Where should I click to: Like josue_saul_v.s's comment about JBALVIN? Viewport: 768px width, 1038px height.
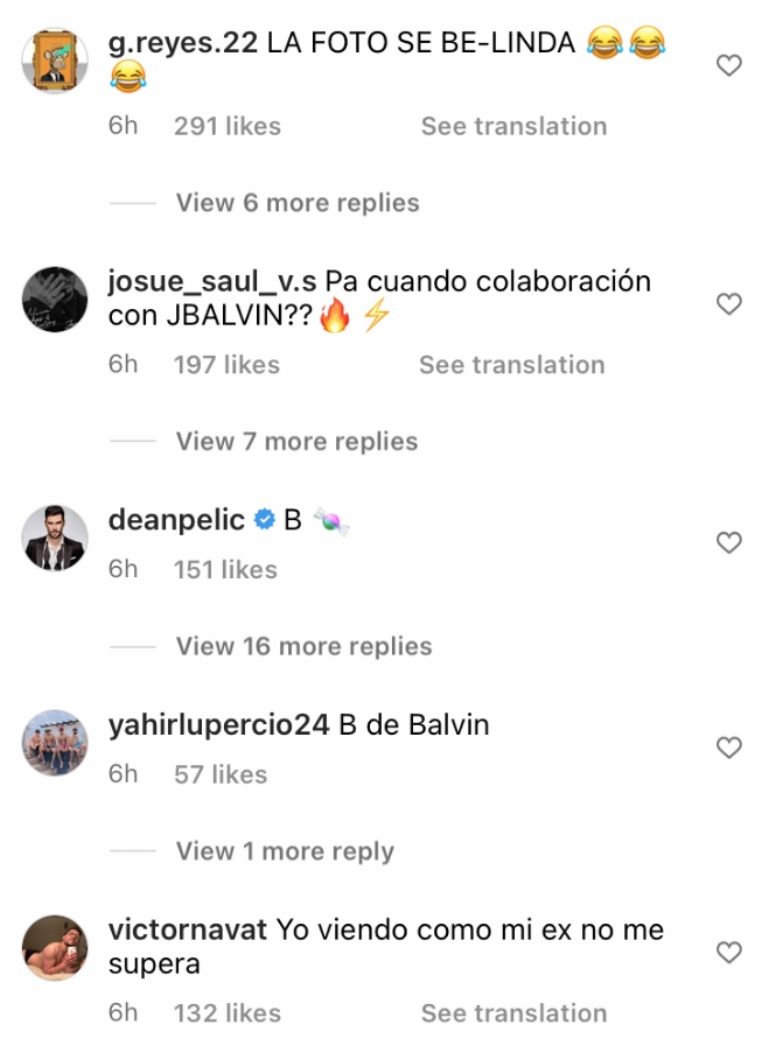730,303
